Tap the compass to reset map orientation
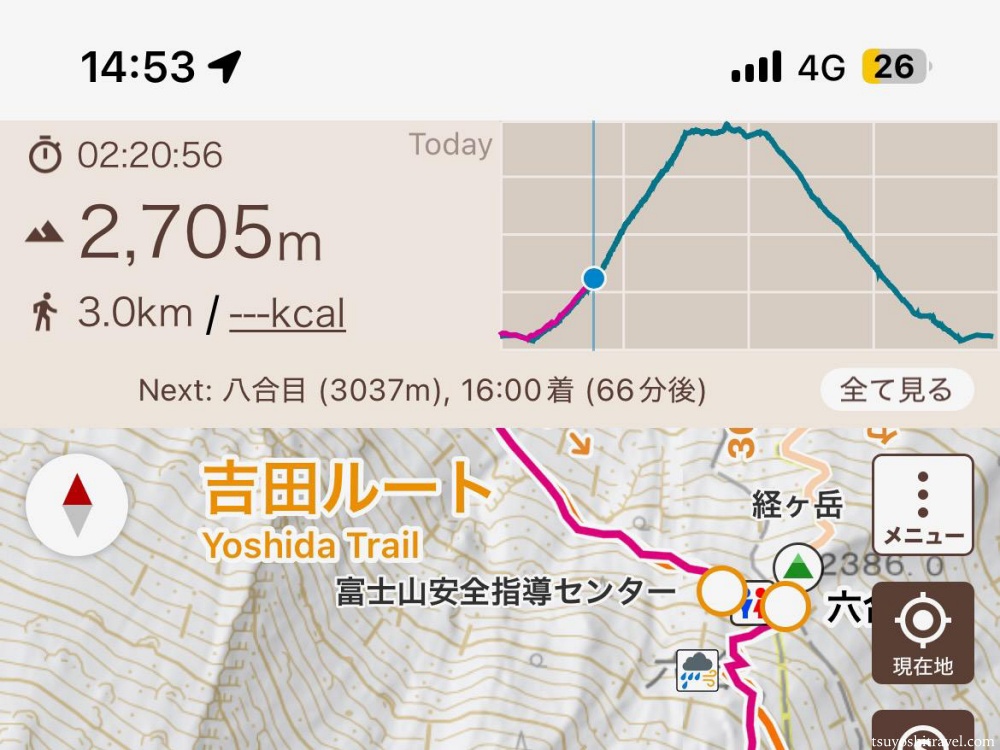Screen dimensions: 1000x750 click(x=77, y=504)
